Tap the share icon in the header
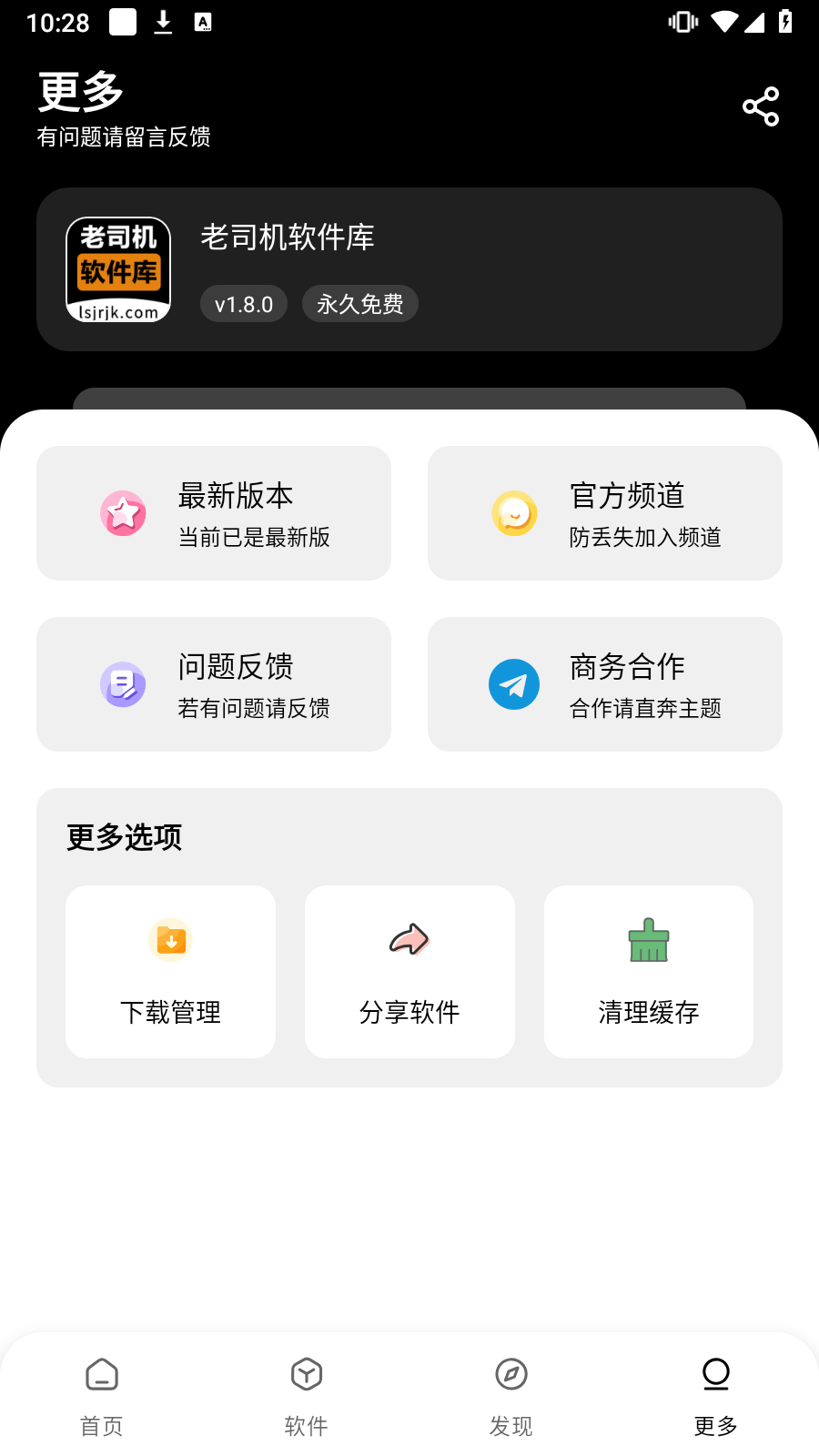Image resolution: width=819 pixels, height=1456 pixels. (761, 106)
